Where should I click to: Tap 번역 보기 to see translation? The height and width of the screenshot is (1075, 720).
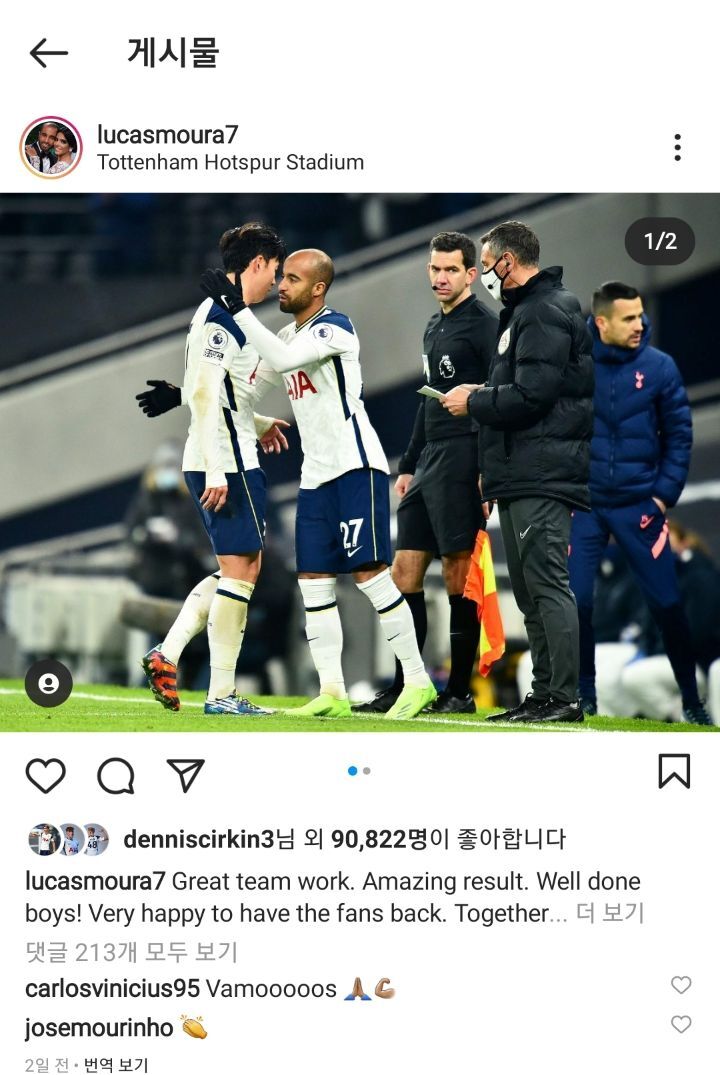tap(116, 1065)
